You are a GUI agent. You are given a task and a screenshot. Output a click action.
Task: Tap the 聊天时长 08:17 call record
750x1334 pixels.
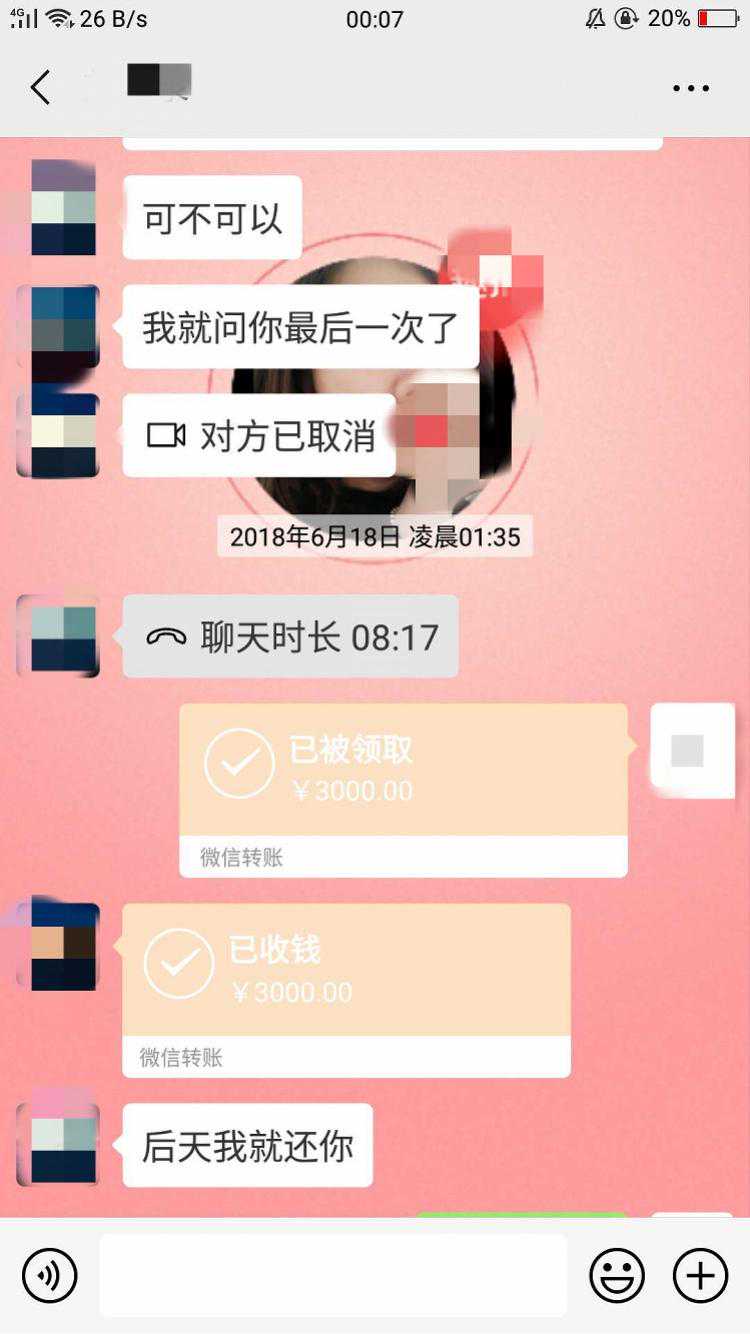[290, 636]
